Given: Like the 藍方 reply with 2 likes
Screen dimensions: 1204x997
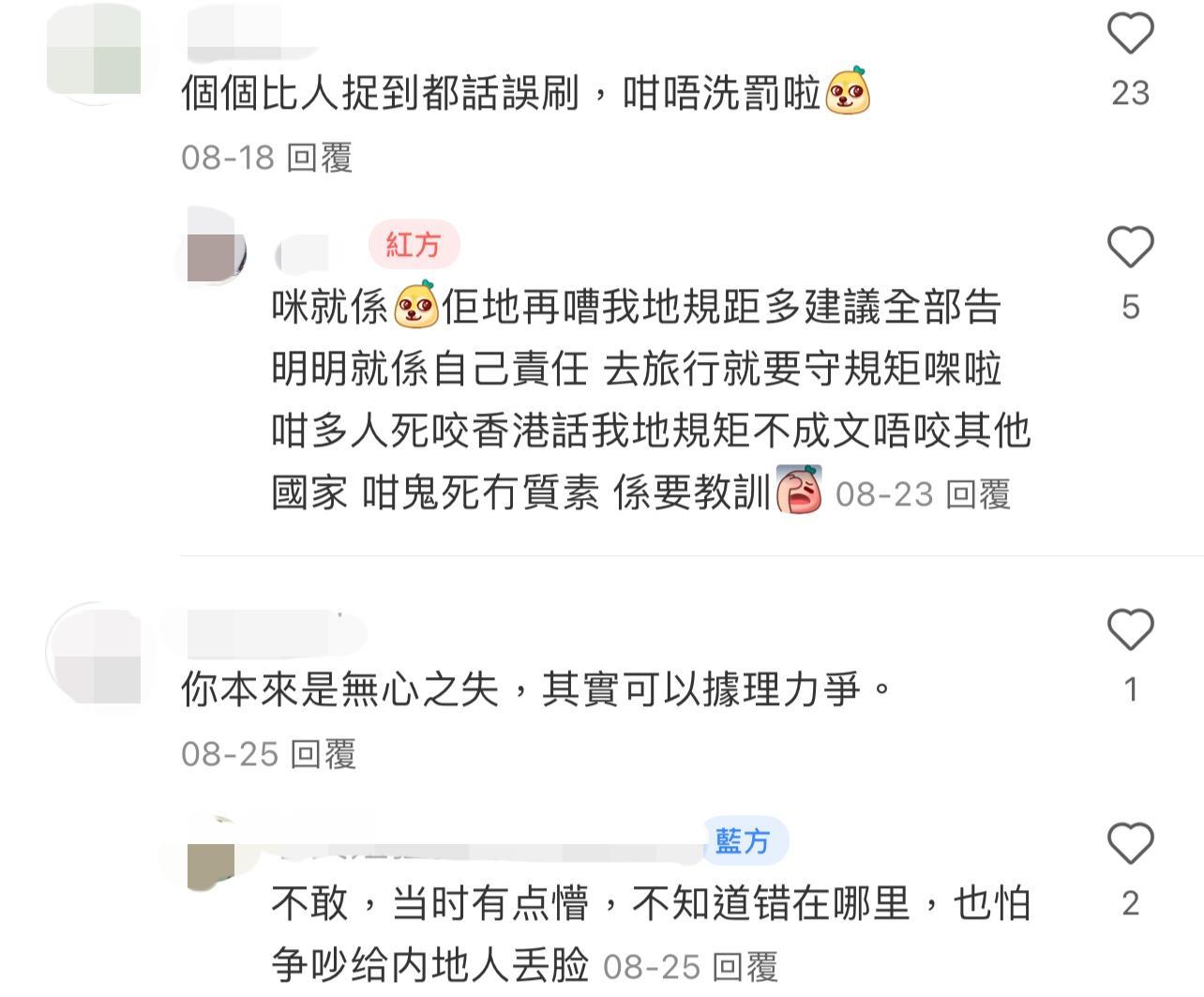Looking at the screenshot, I should pos(1130,843).
